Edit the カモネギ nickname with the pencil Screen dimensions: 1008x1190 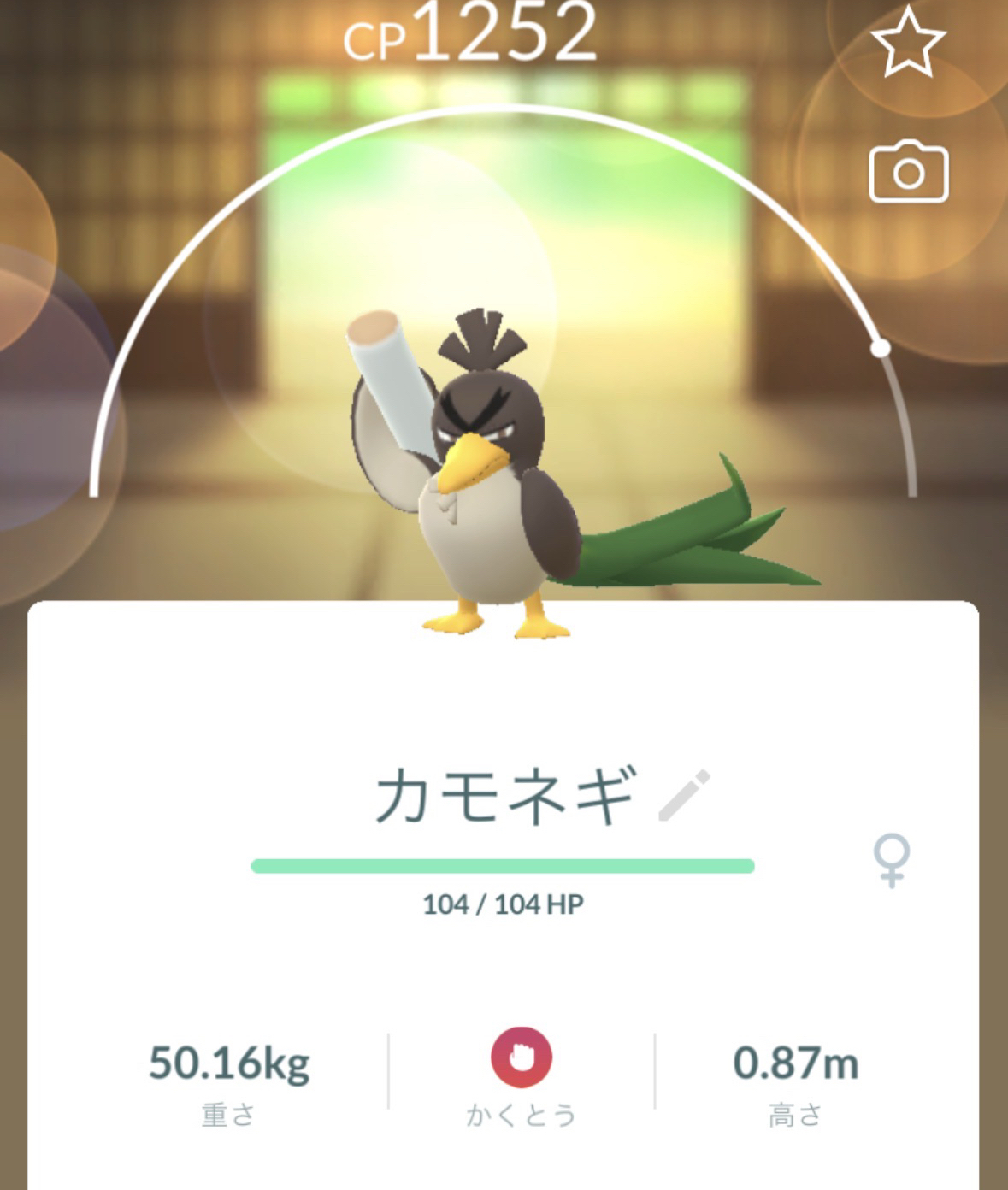click(685, 795)
